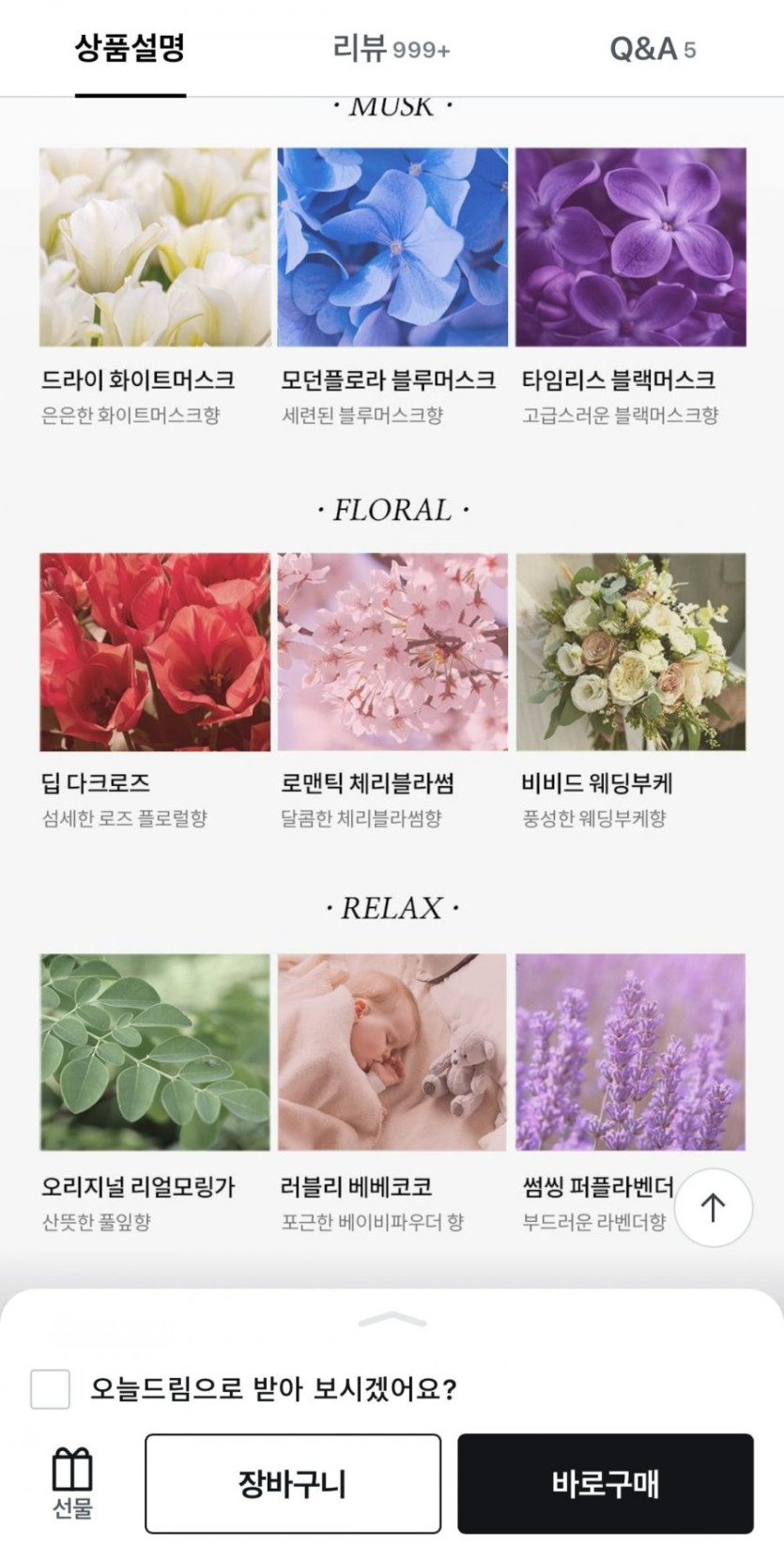The height and width of the screenshot is (1561, 784).
Task: Select the 상품설명 tab
Action: pos(131,49)
